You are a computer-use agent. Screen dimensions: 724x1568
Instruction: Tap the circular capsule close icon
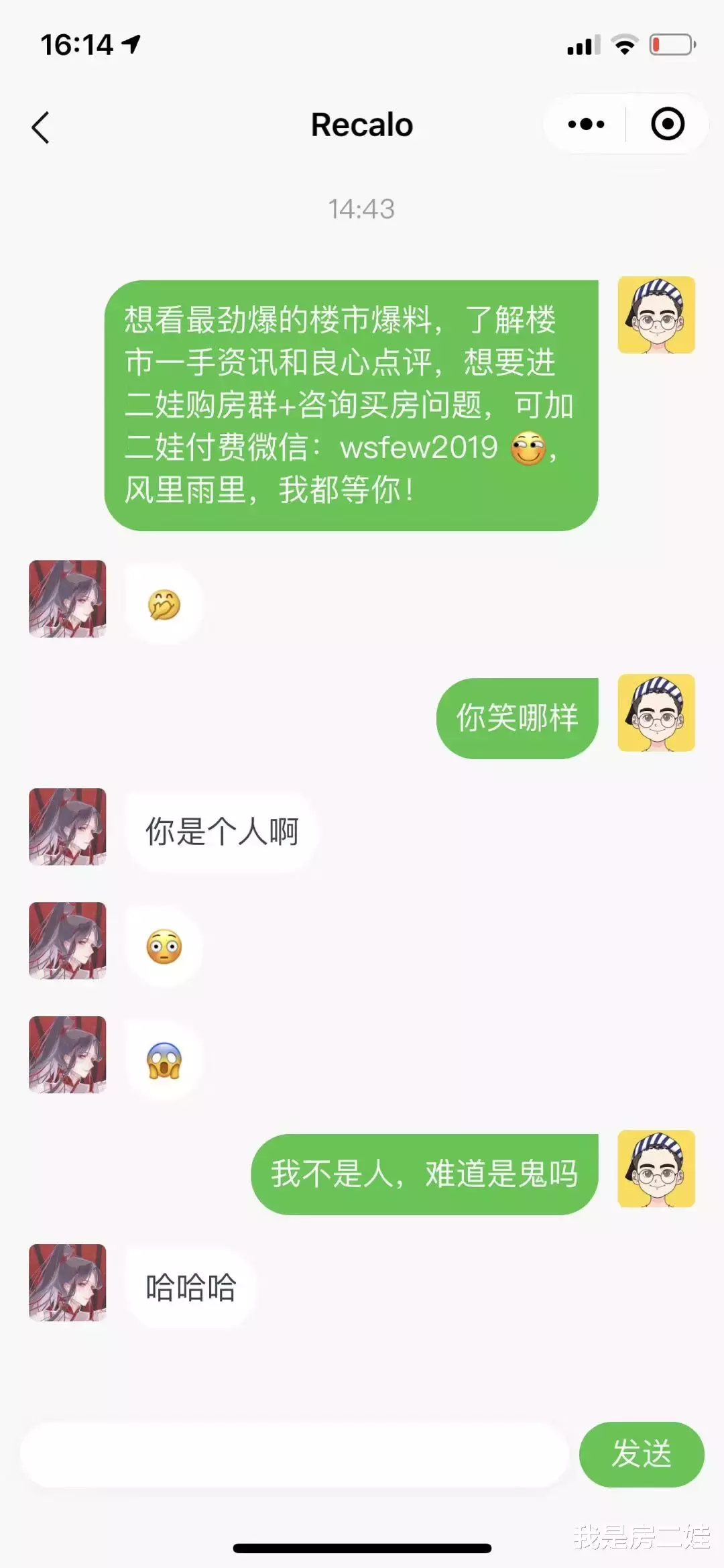point(667,124)
